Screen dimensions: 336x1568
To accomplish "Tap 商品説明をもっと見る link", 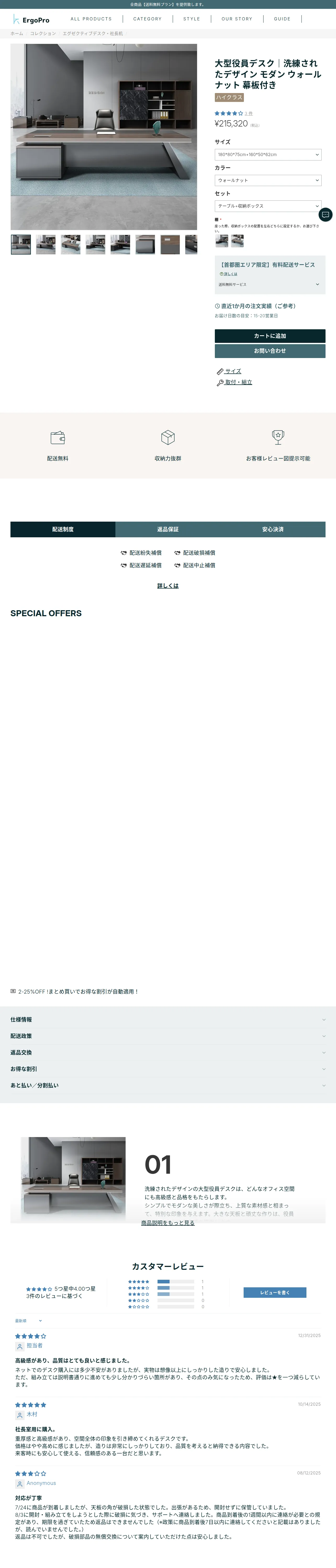I will 168,1222.
